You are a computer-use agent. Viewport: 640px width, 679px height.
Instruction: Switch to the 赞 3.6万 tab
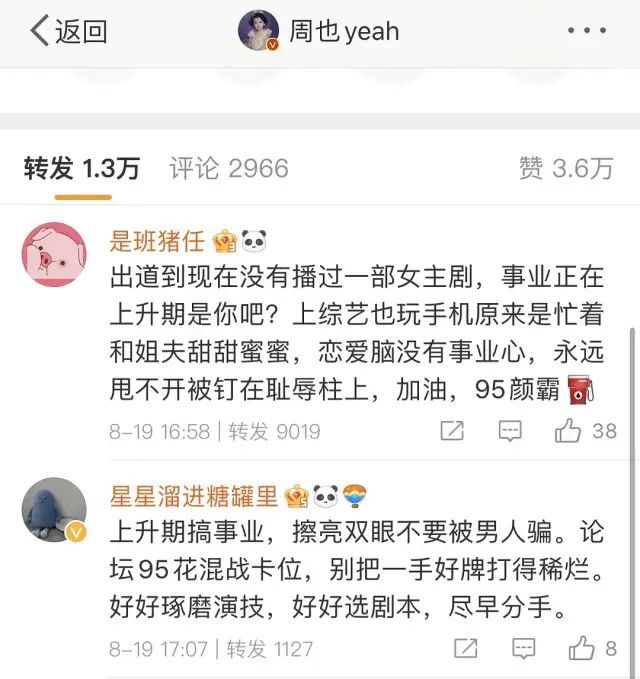[565, 169]
